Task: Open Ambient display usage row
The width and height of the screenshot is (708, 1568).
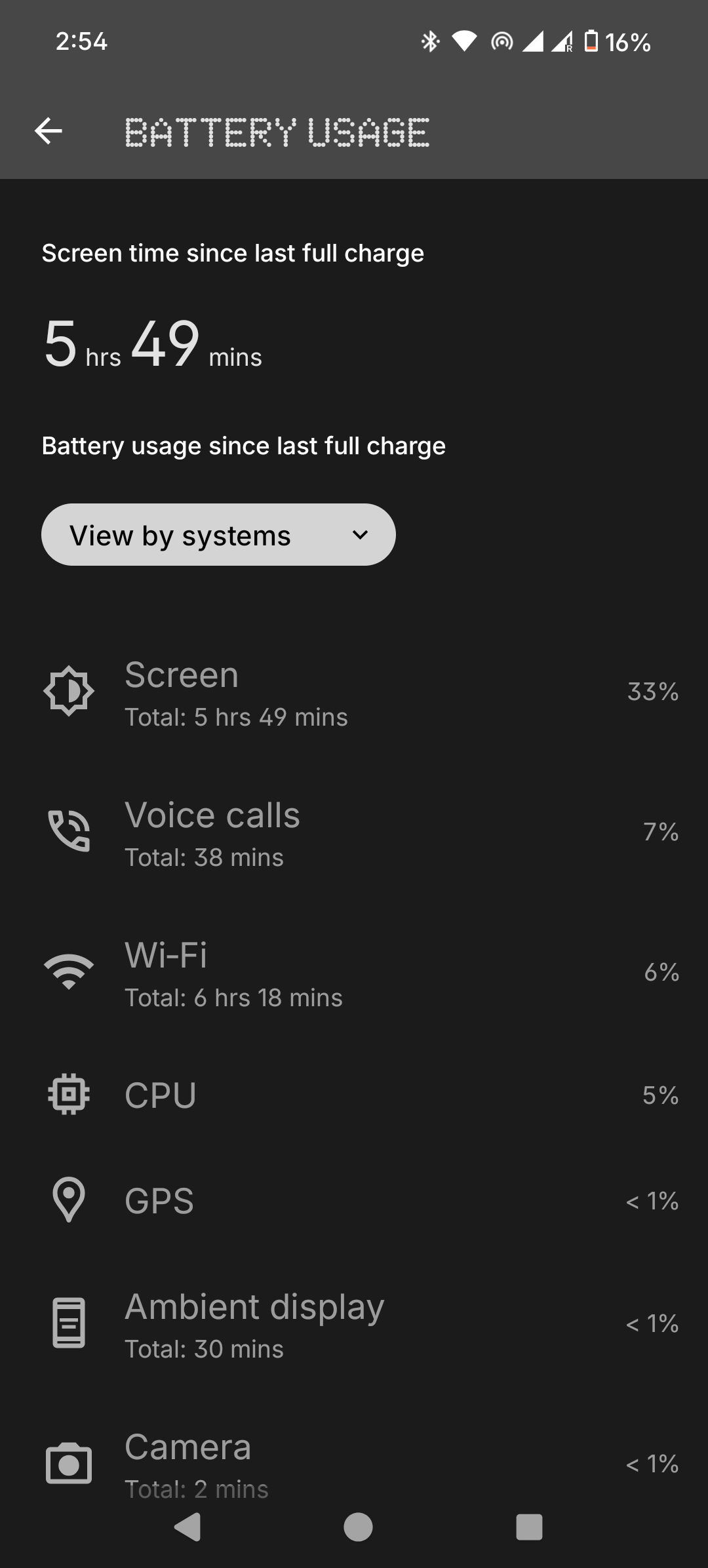Action: coord(354,1324)
